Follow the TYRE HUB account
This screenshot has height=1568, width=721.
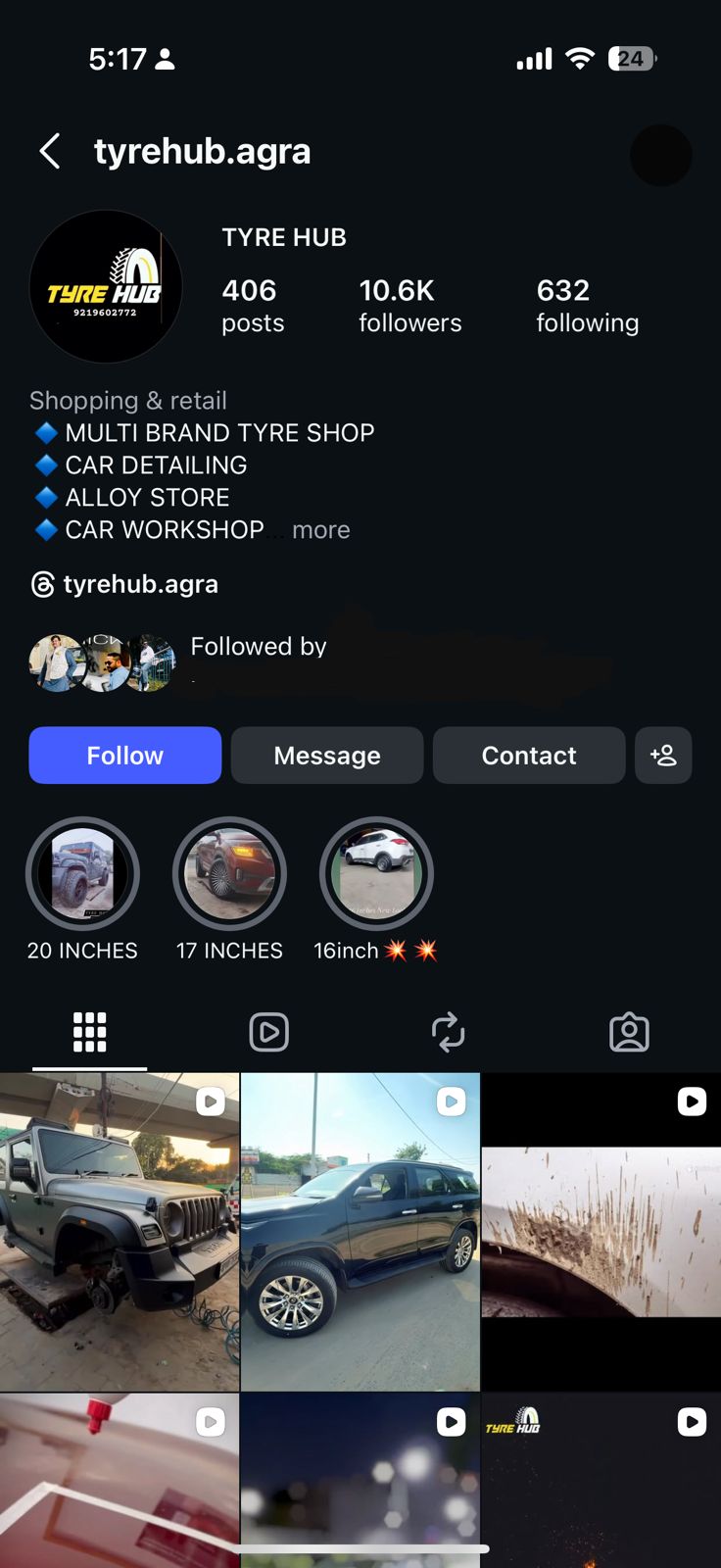click(125, 756)
